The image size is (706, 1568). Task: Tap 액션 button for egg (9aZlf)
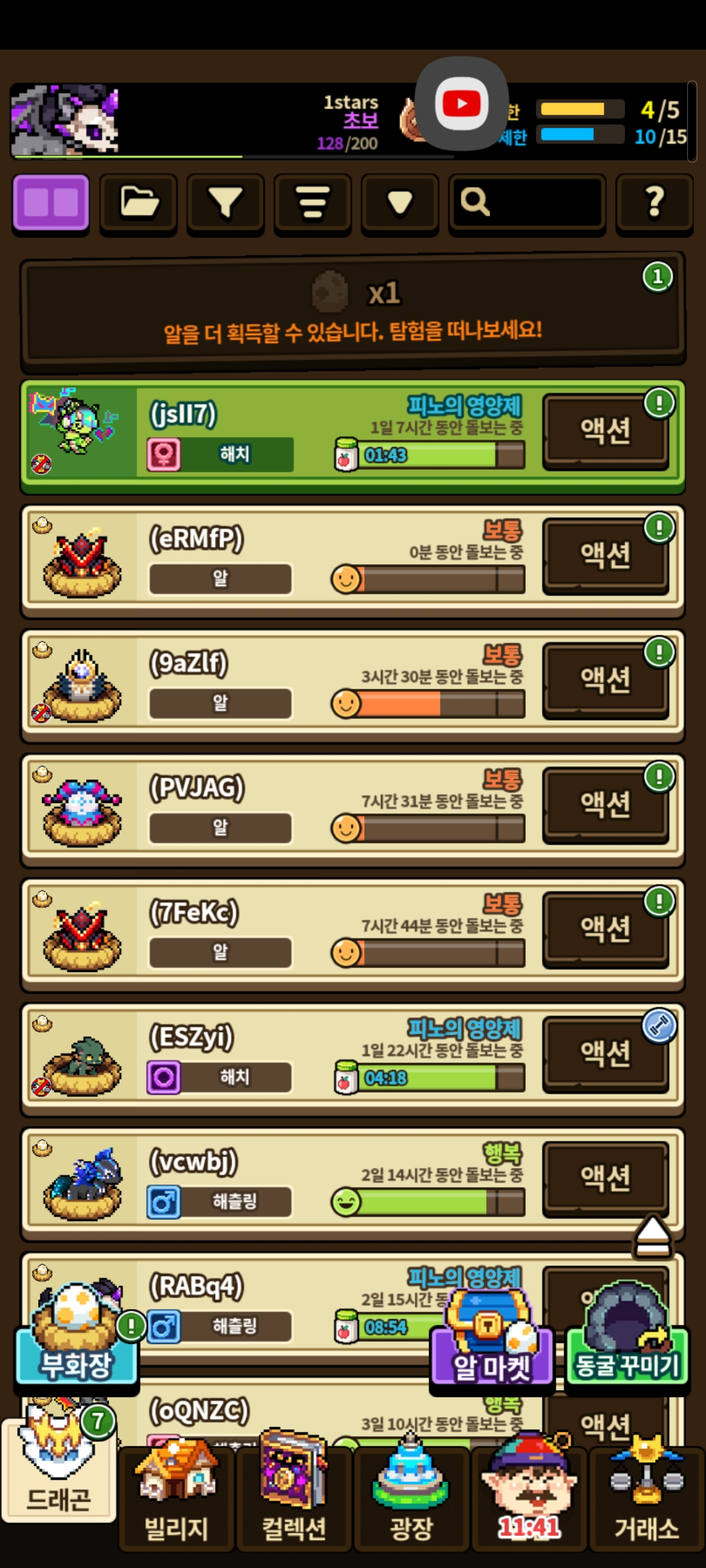pyautogui.click(x=605, y=681)
